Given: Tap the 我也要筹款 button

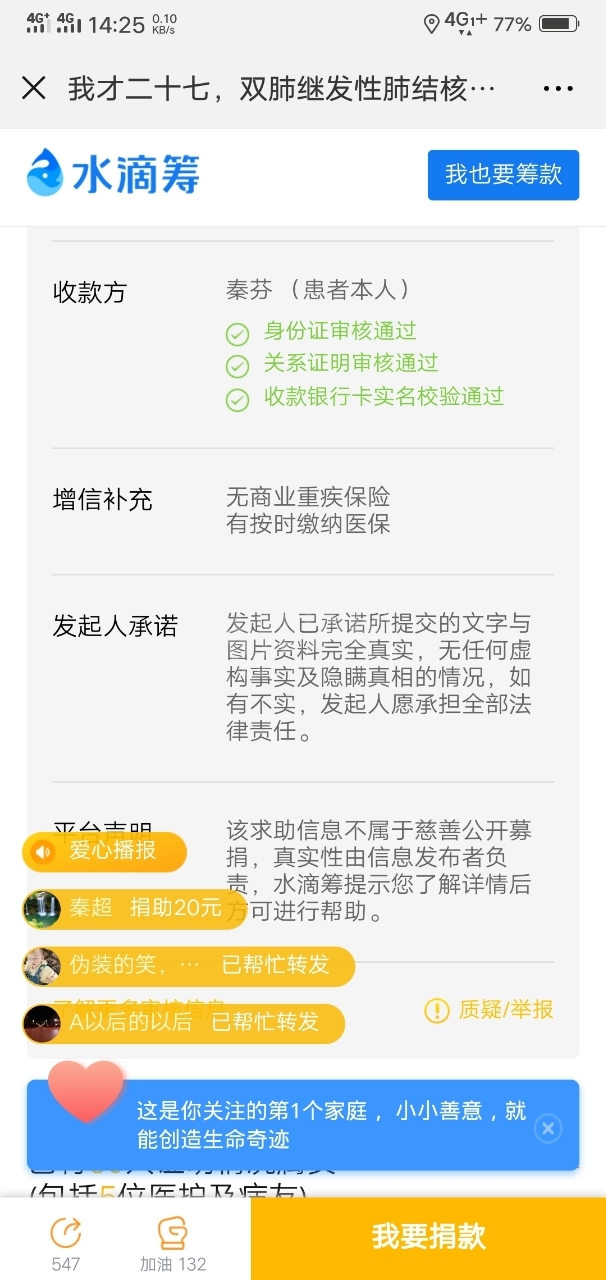Looking at the screenshot, I should click(503, 175).
